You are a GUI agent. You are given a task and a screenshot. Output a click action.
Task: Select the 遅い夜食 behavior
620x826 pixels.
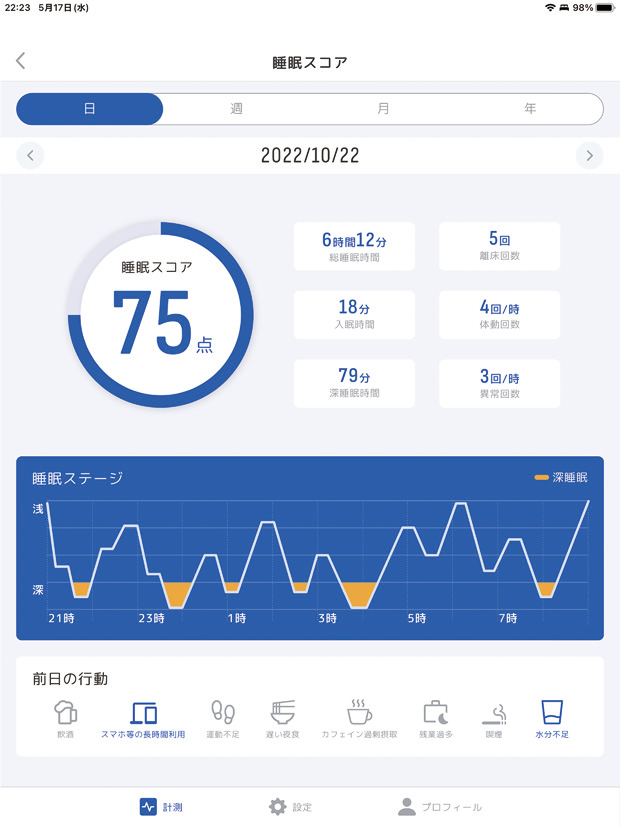[x=282, y=719]
